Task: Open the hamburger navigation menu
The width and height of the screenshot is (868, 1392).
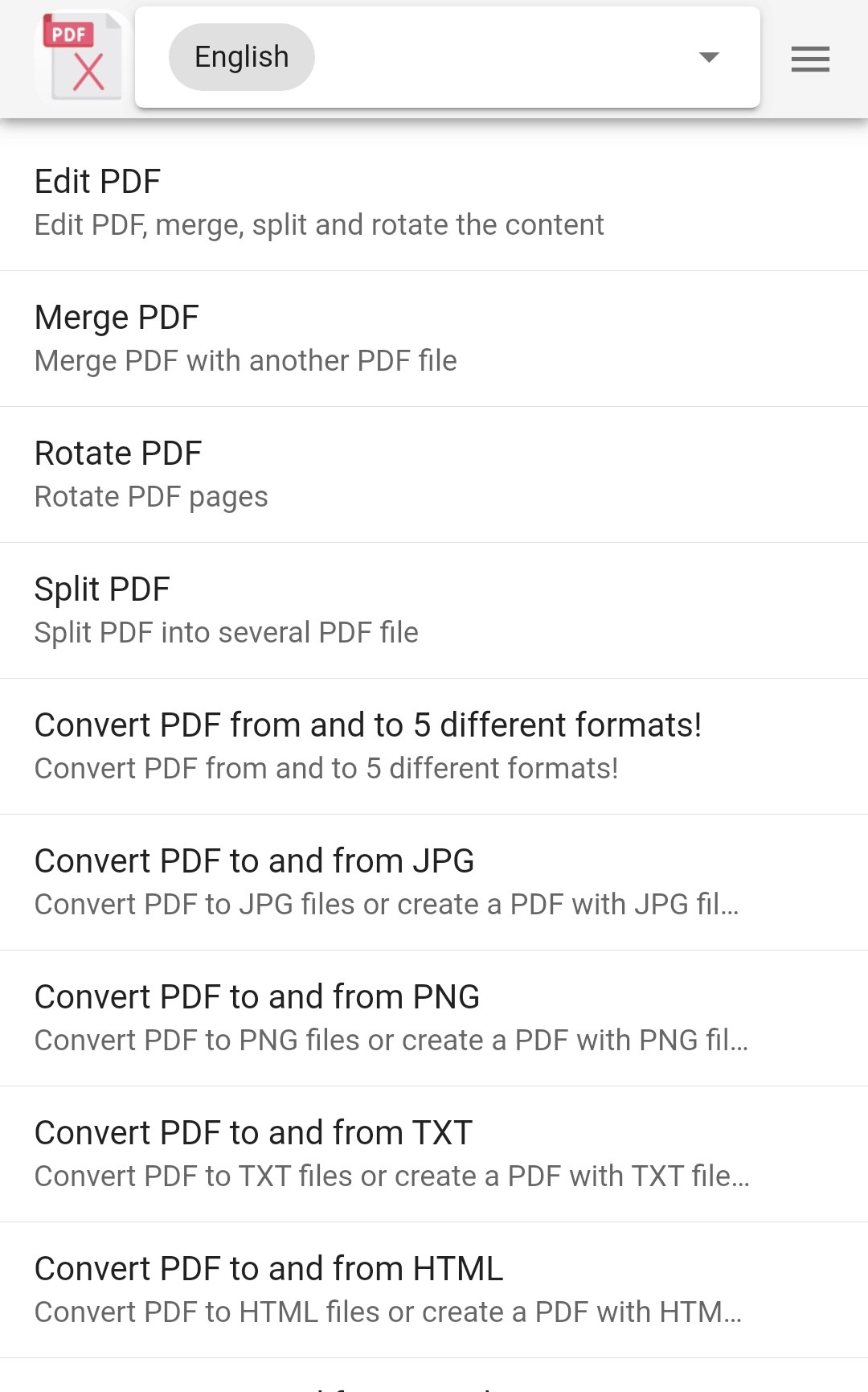Action: [x=809, y=59]
